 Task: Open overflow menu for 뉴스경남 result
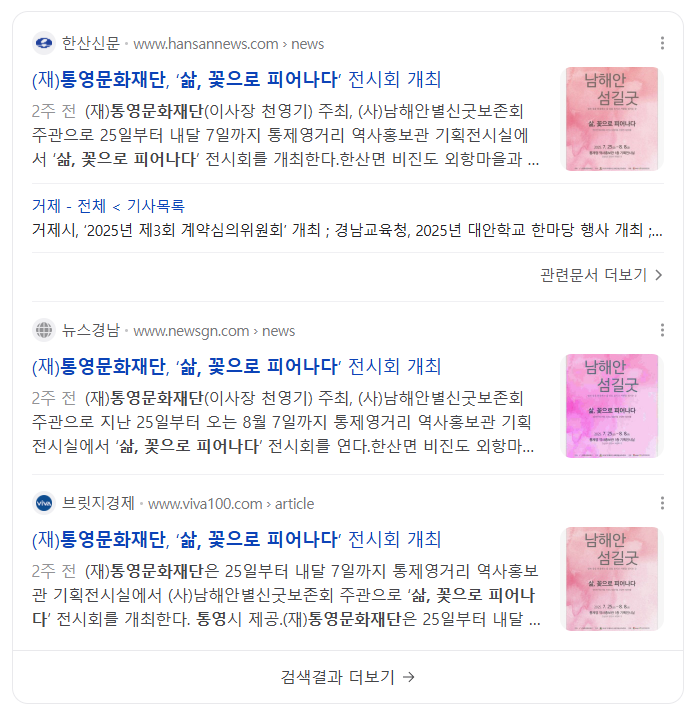[662, 330]
